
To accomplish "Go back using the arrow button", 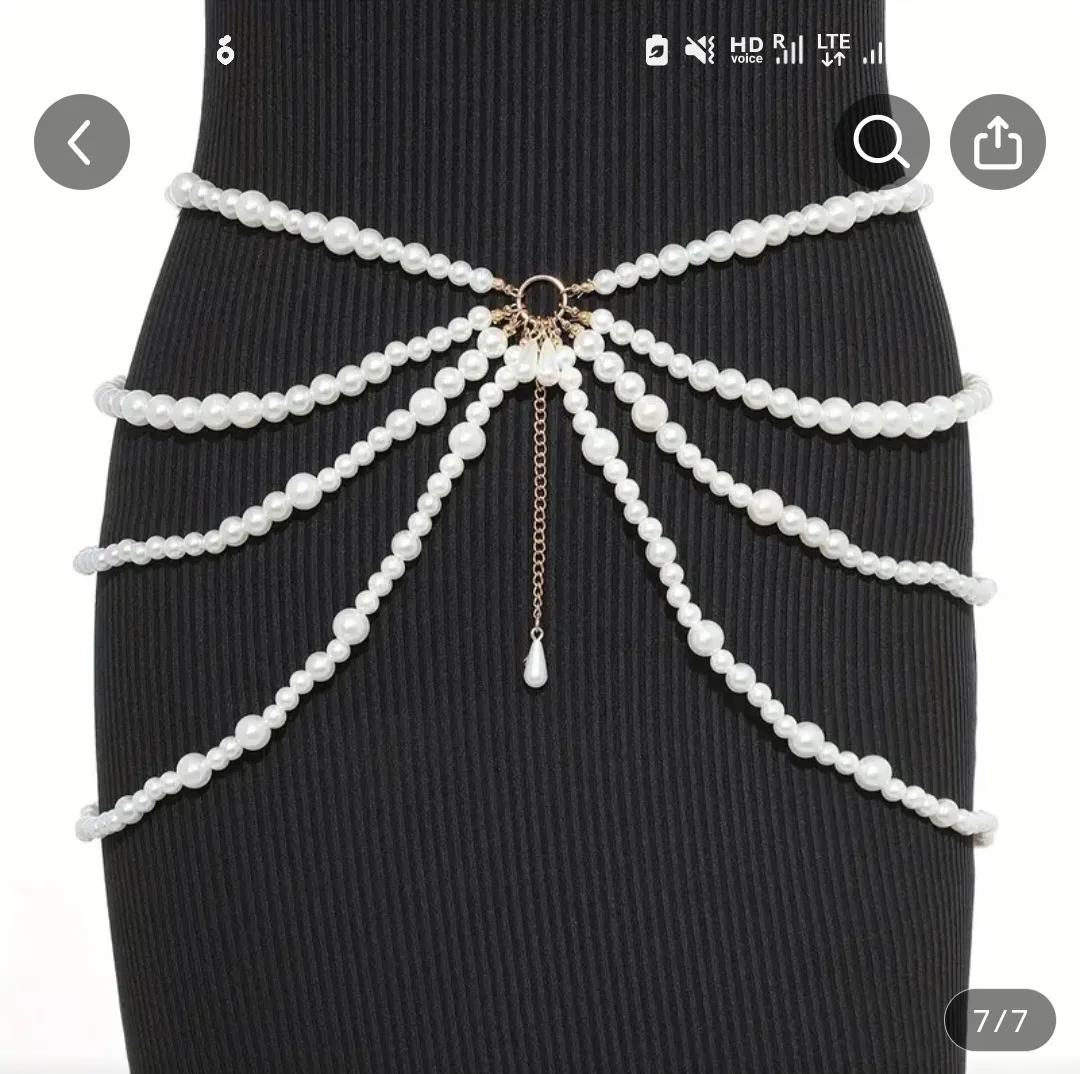I will tap(82, 142).
